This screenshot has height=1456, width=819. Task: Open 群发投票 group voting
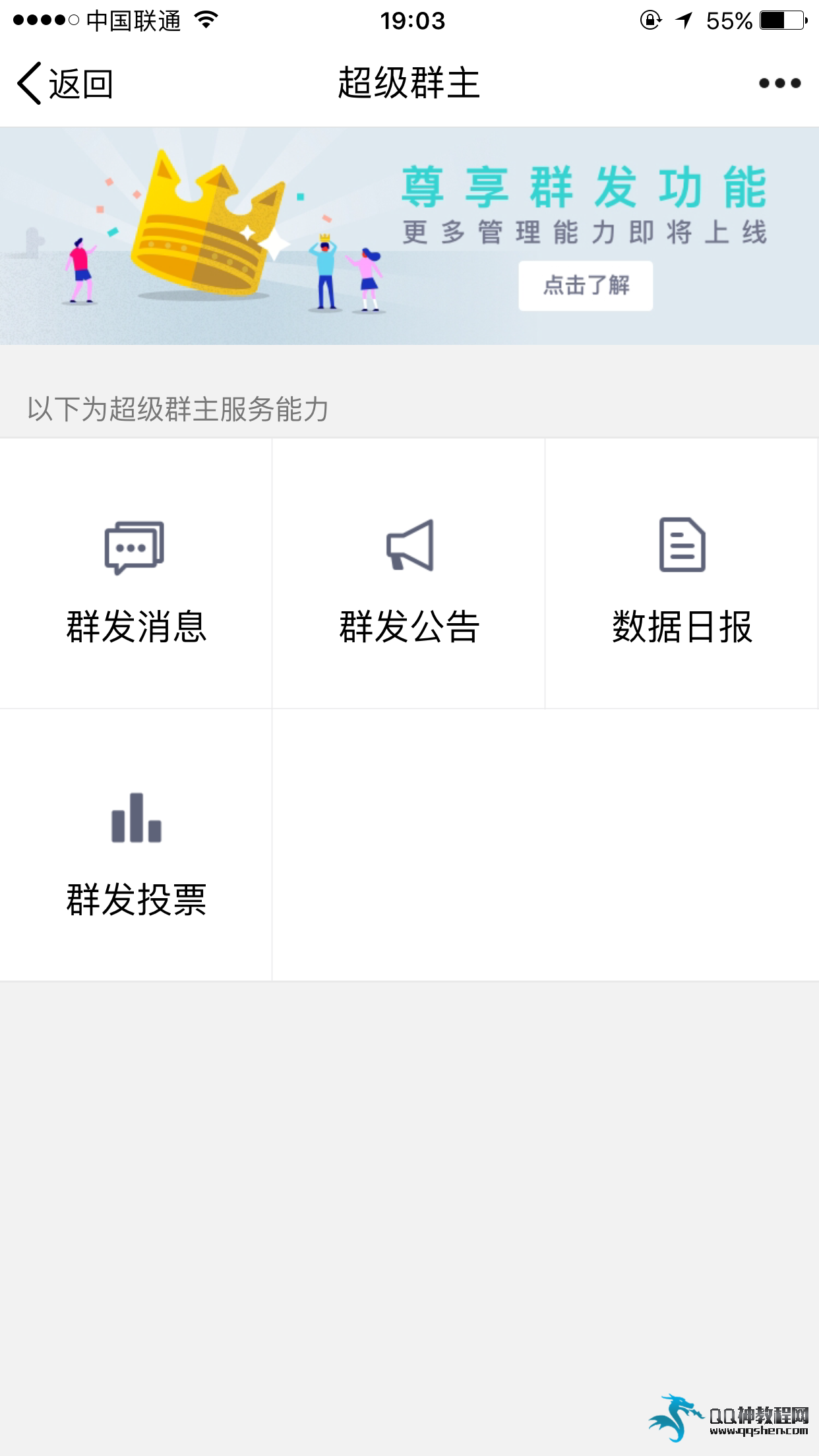(136, 846)
